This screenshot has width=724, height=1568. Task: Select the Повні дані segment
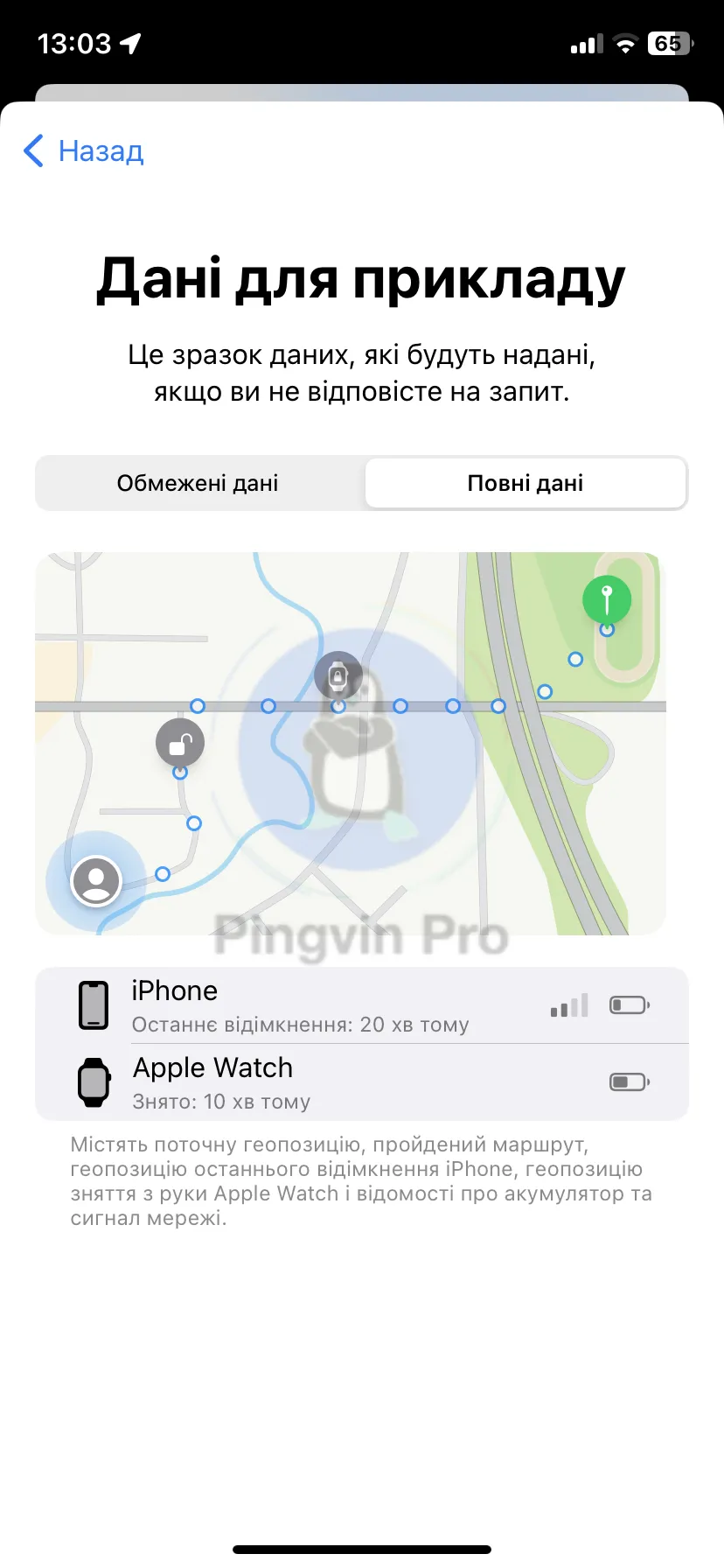pyautogui.click(x=525, y=483)
